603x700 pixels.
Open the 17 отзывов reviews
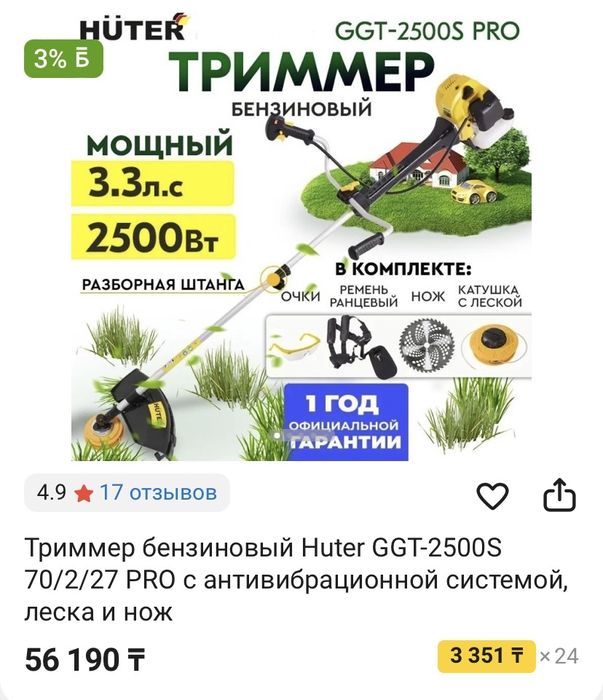(158, 493)
